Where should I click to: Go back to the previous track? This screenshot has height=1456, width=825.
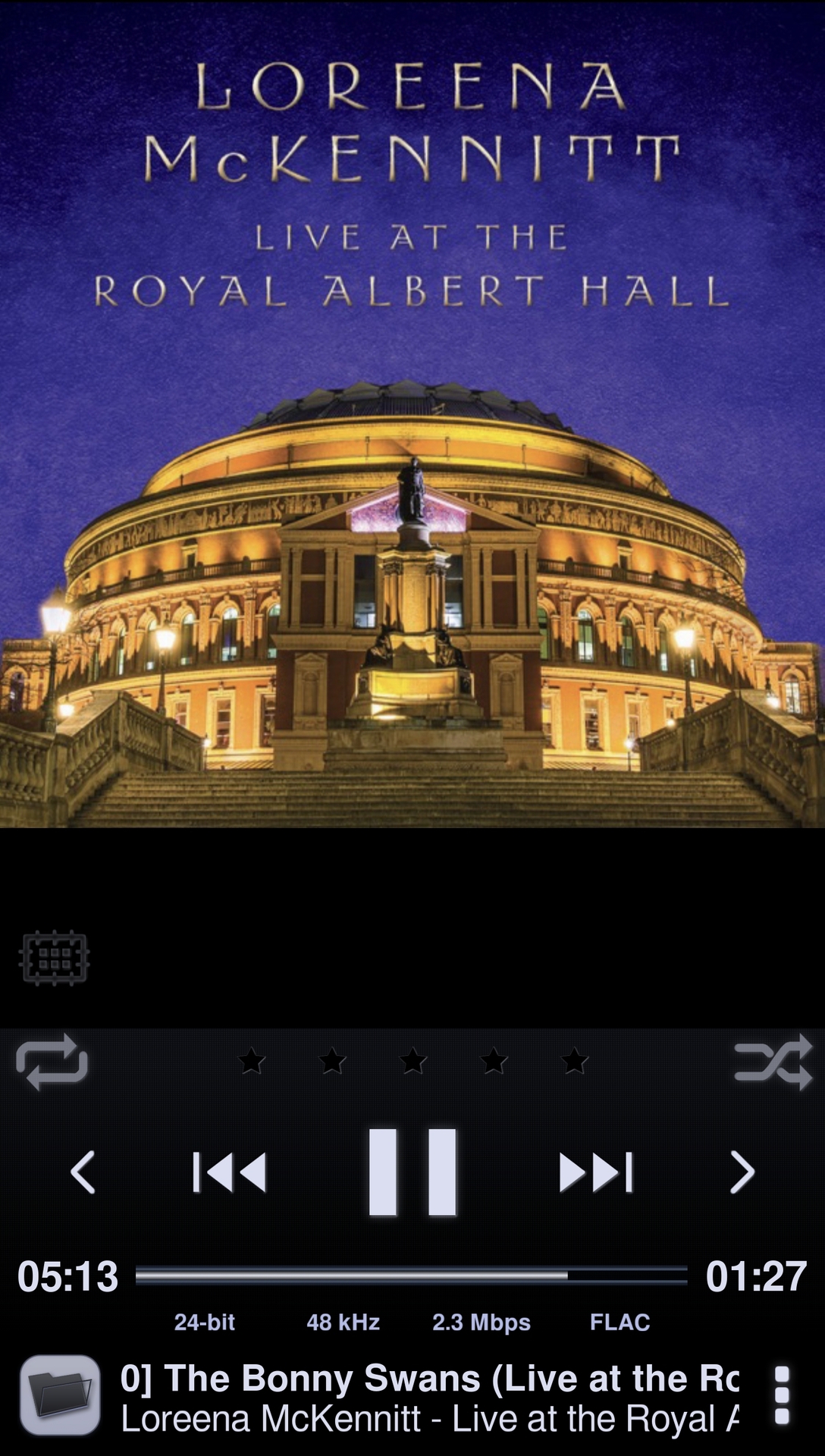pyautogui.click(x=229, y=1172)
